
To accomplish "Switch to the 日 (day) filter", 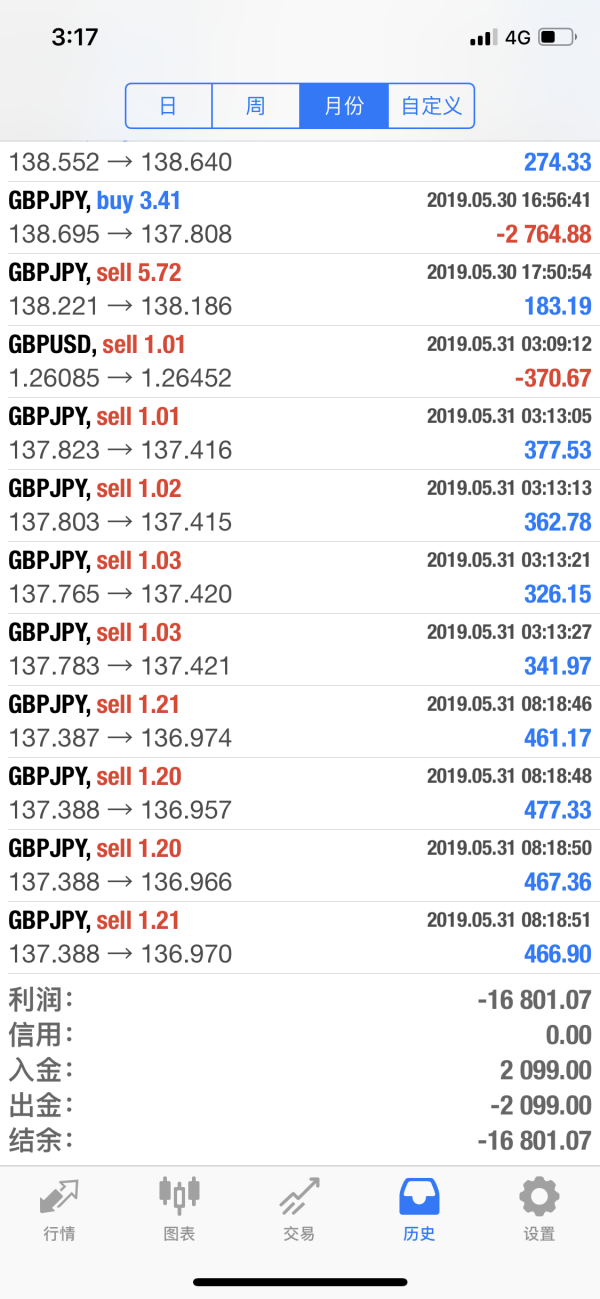I will (169, 106).
